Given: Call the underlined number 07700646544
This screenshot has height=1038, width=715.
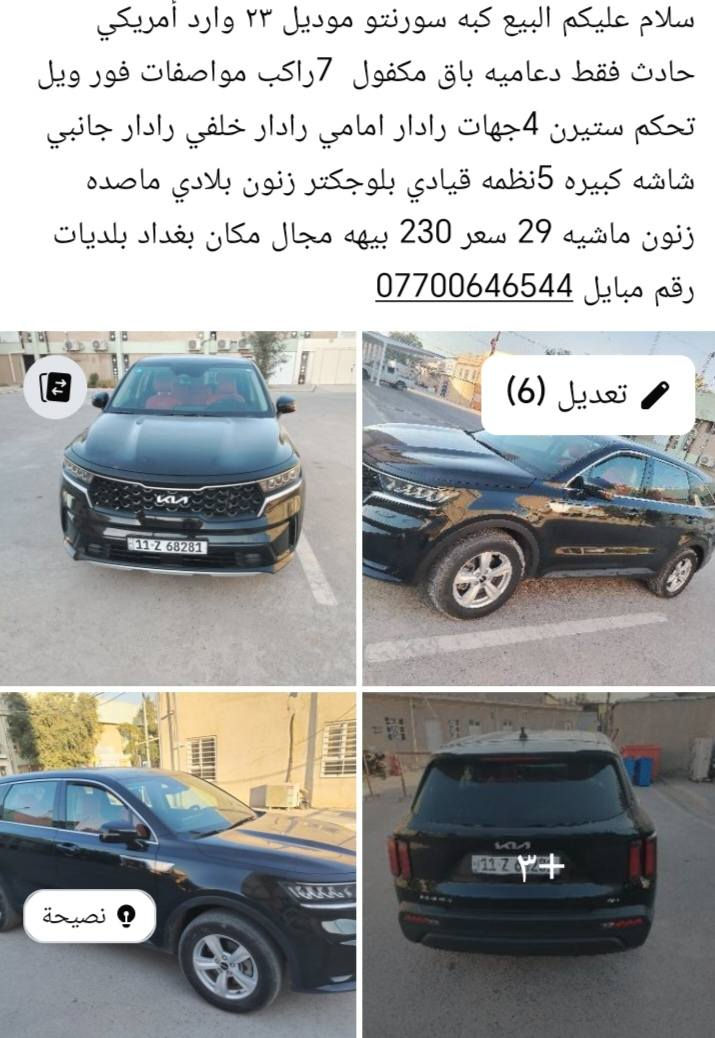Looking at the screenshot, I should [474, 287].
